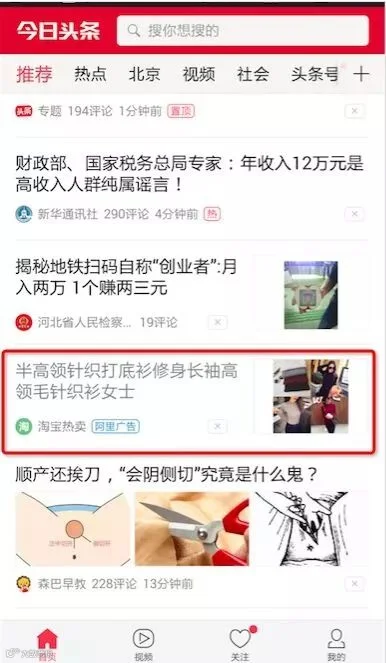Open the 视频 top tab
Image resolution: width=386 pixels, height=663 pixels.
click(x=199, y=74)
